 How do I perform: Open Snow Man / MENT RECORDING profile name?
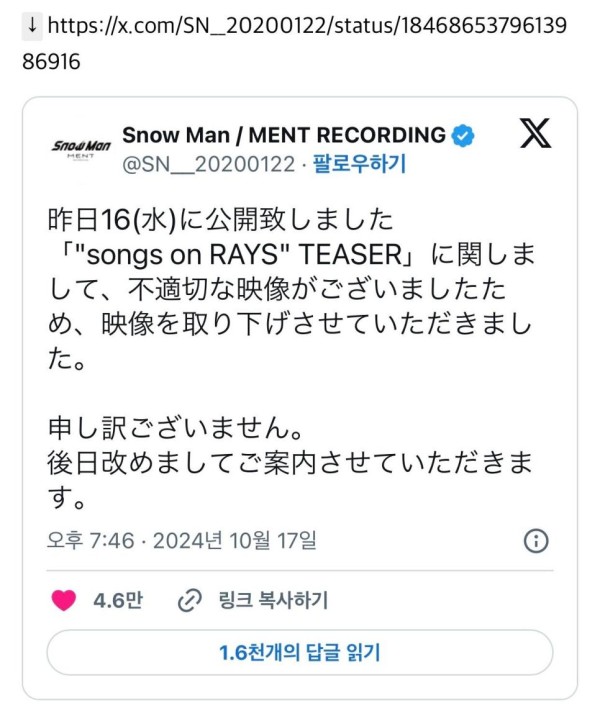[284, 135]
